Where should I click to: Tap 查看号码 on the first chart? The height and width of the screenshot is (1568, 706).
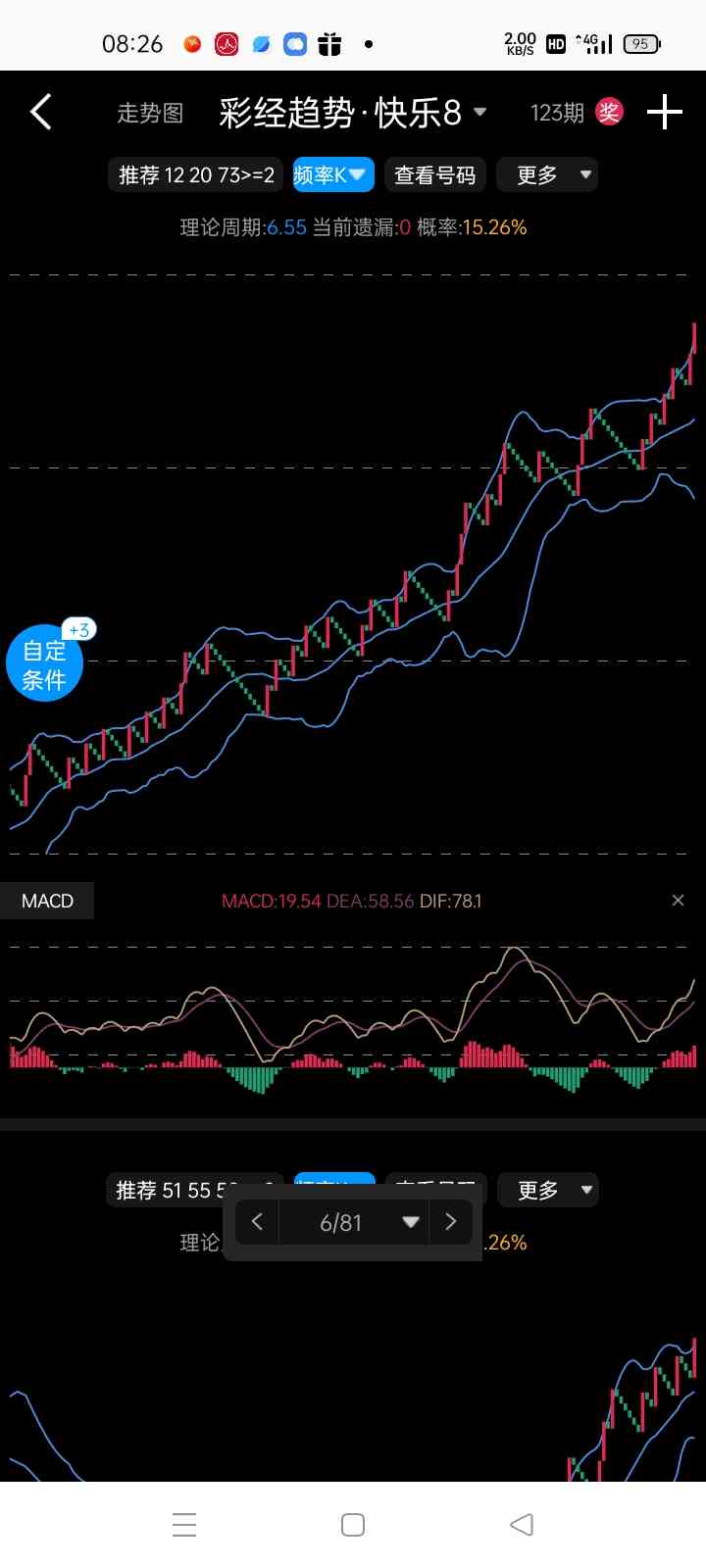click(434, 175)
